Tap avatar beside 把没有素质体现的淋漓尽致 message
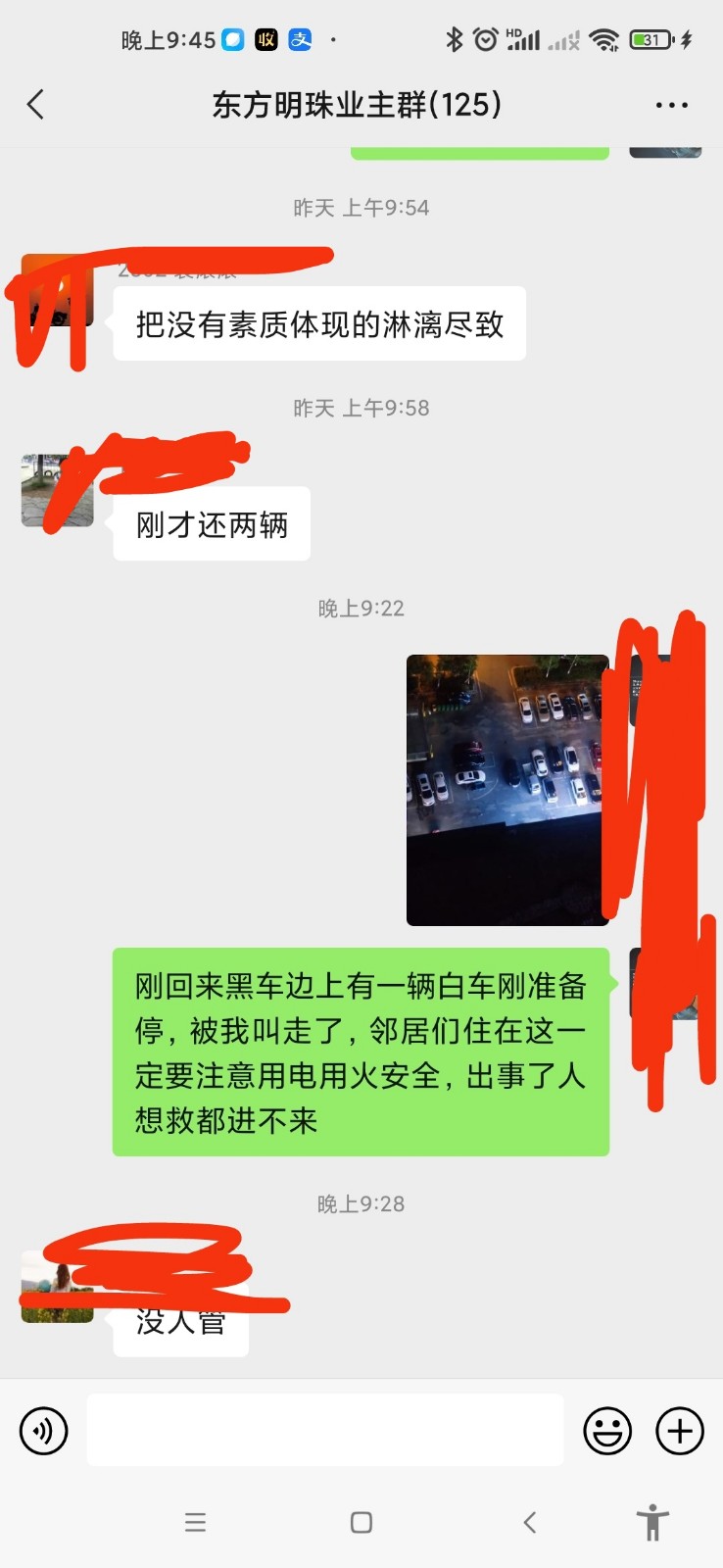The image size is (723, 1568). (57, 290)
